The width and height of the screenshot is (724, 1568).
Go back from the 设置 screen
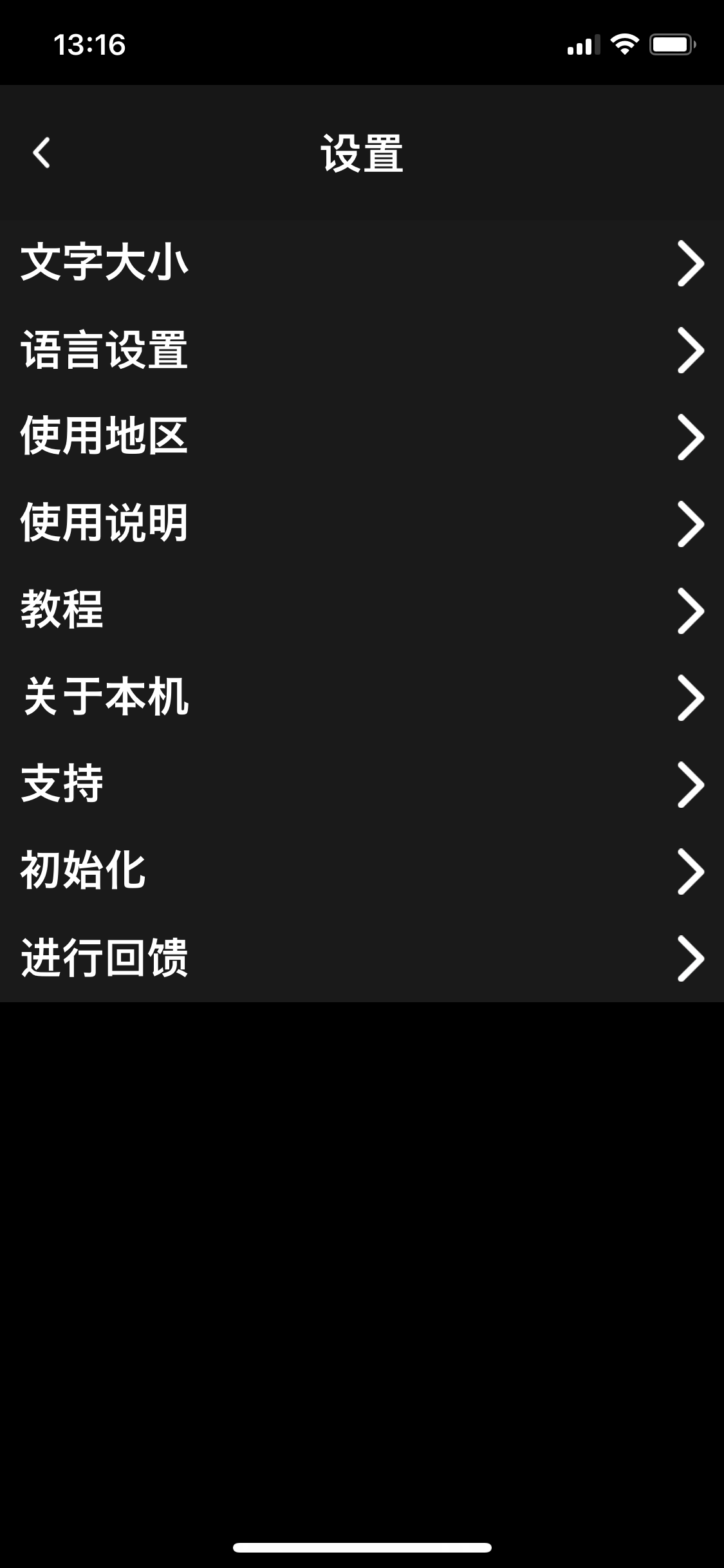(42, 153)
